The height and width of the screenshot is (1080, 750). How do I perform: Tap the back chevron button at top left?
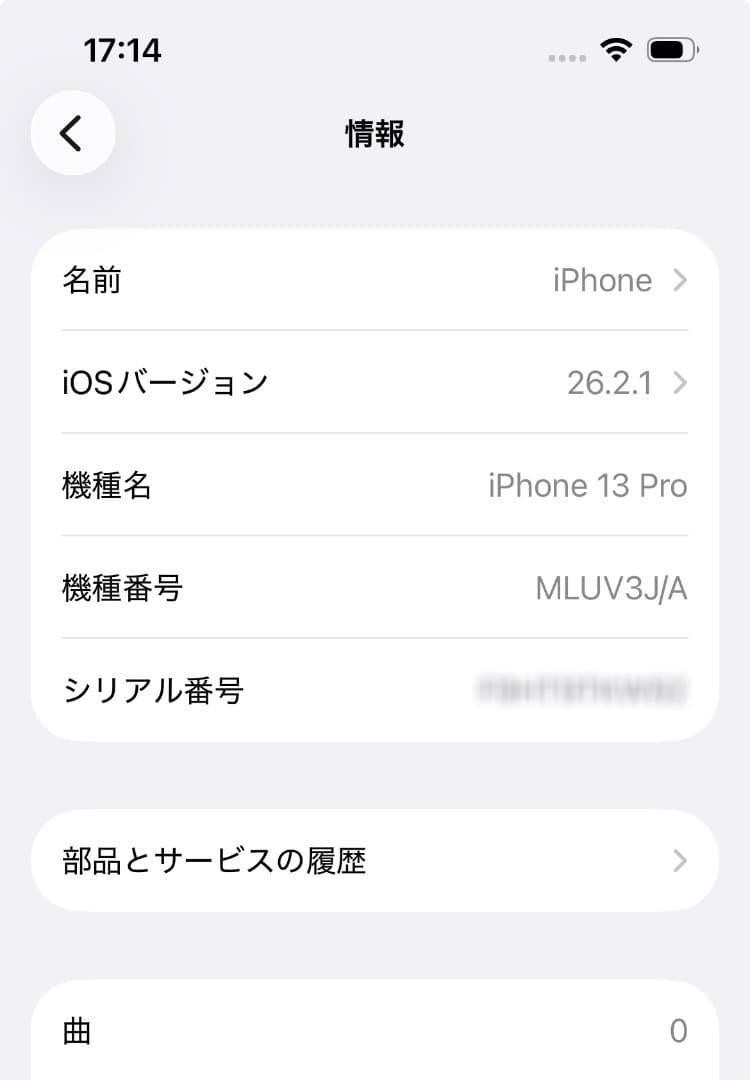click(x=73, y=133)
